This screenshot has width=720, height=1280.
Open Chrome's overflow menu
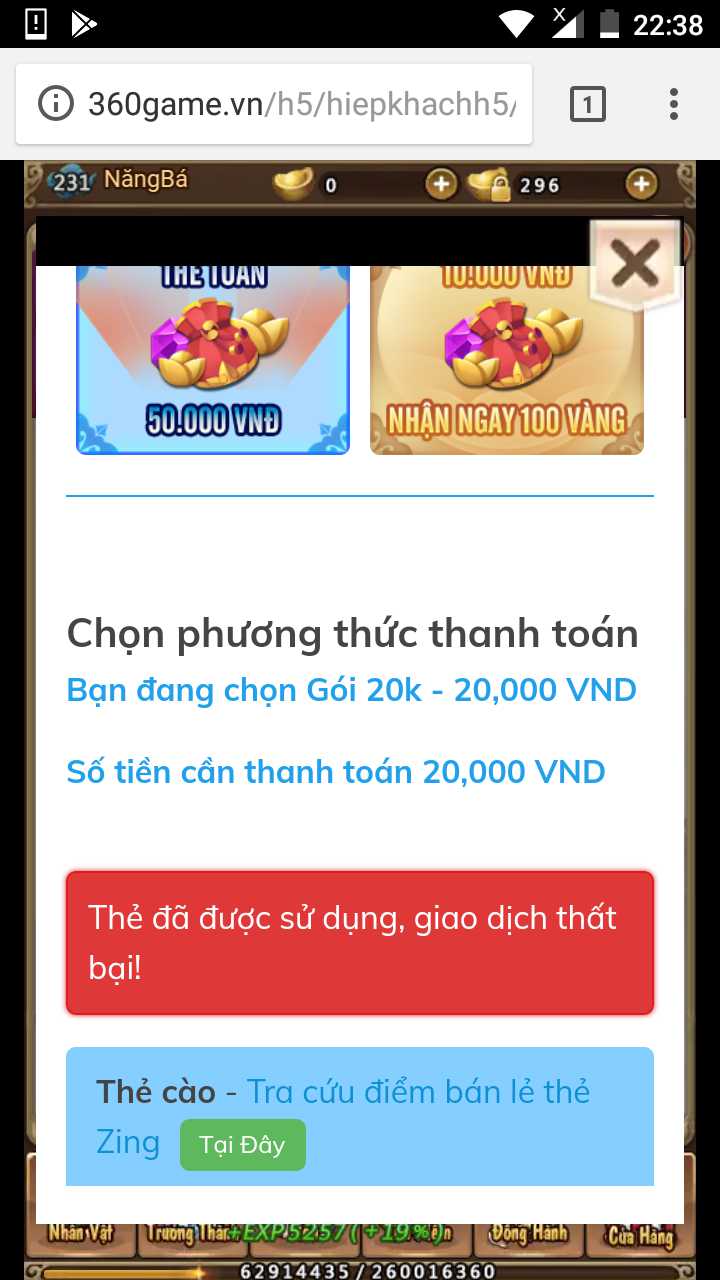tap(674, 104)
